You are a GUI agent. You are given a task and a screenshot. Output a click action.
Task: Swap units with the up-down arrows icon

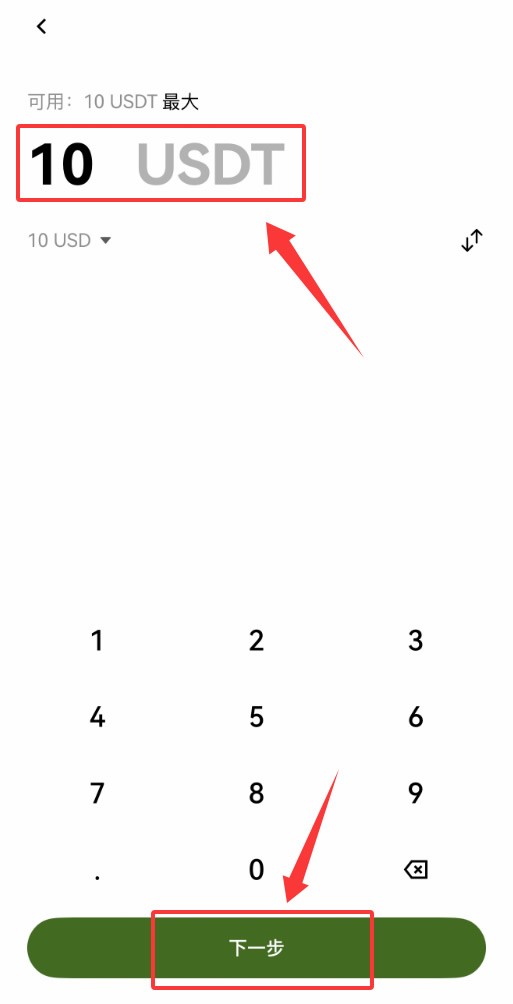point(472,240)
